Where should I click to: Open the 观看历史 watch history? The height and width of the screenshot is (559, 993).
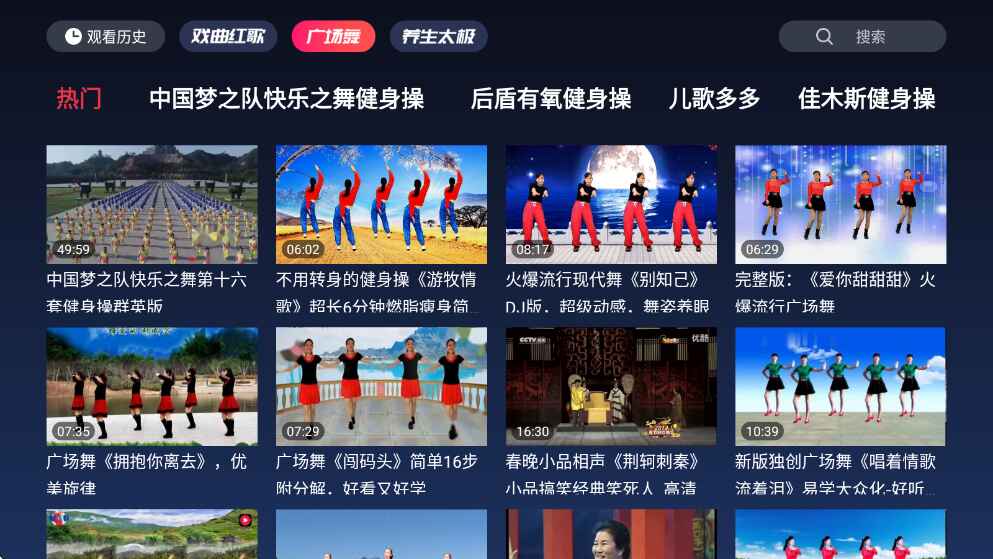click(105, 37)
